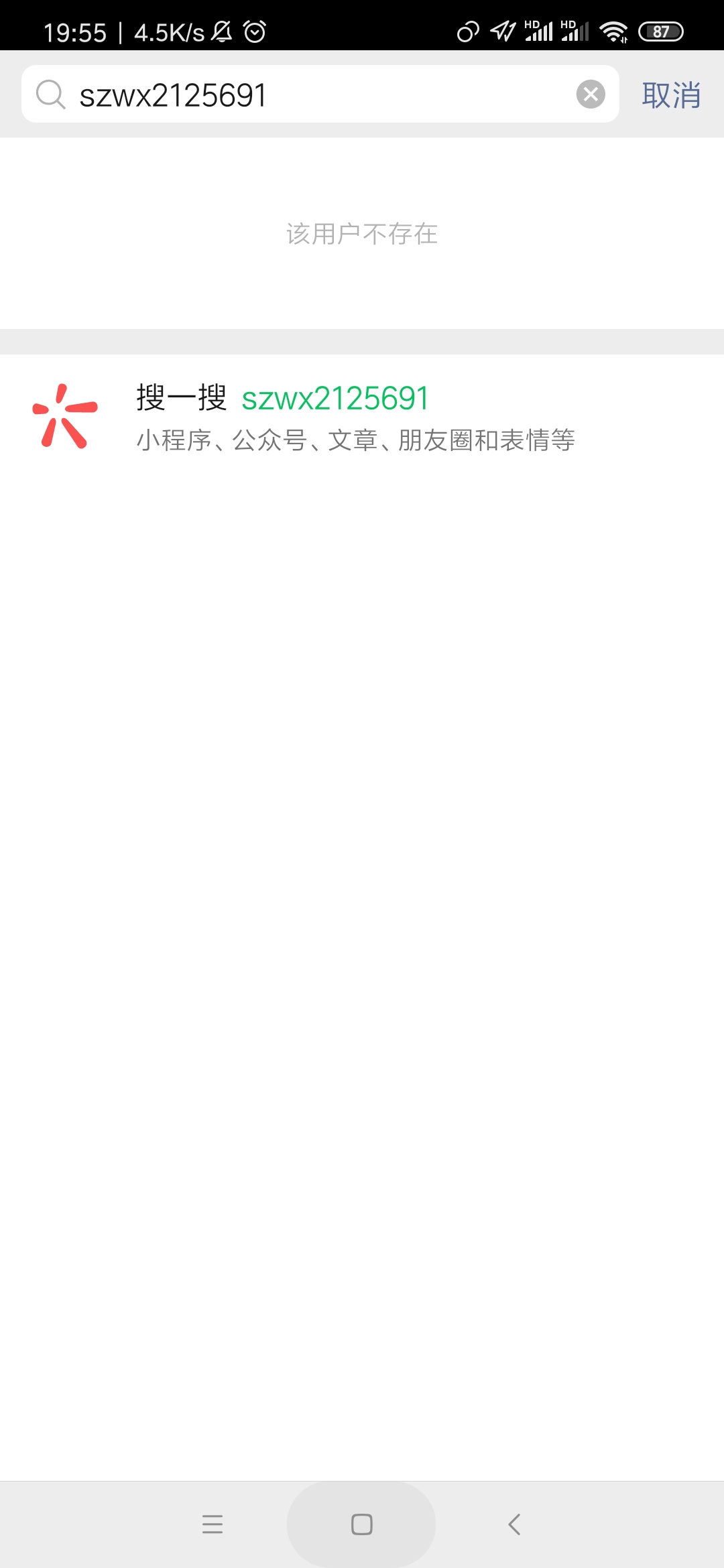
Task: Go back using the system back button
Action: point(514,1524)
